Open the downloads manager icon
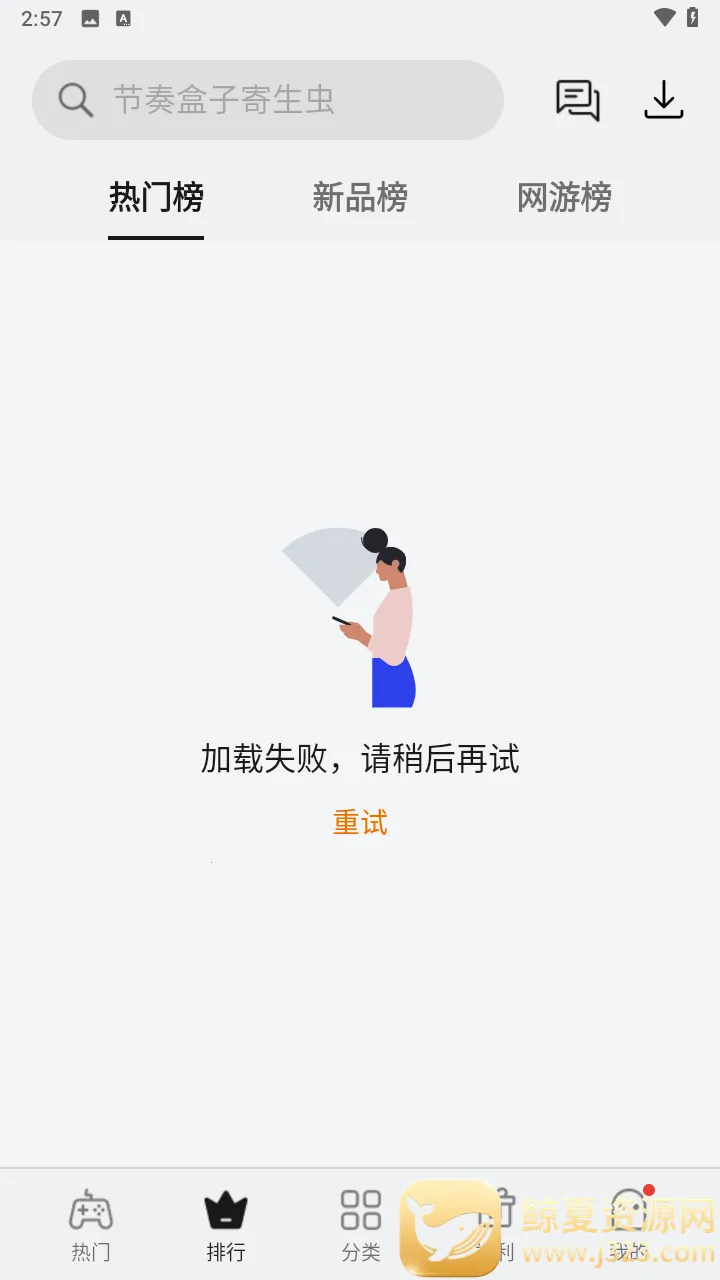720x1280 pixels. pos(663,100)
